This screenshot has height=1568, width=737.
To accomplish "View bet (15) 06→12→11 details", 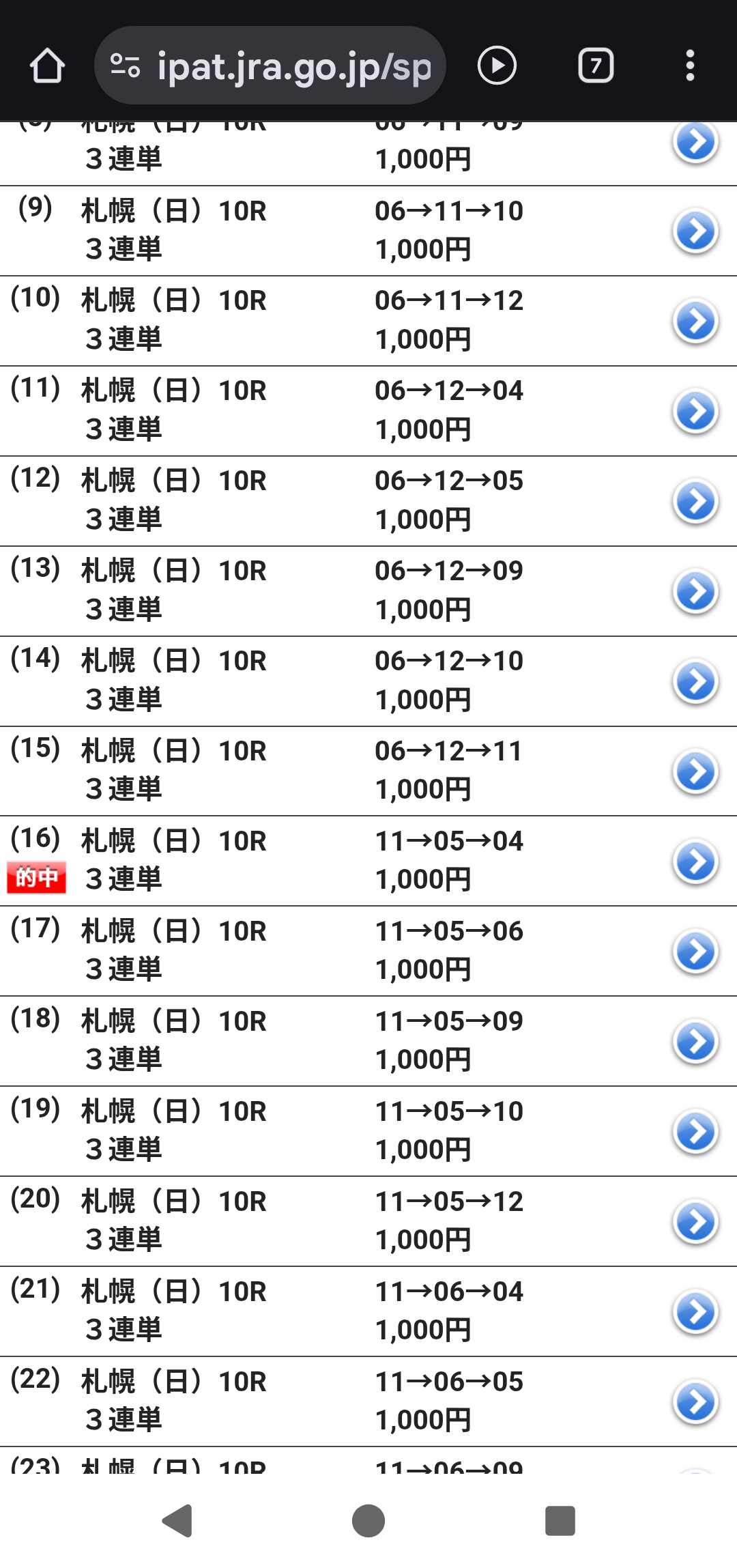I will pyautogui.click(x=695, y=772).
